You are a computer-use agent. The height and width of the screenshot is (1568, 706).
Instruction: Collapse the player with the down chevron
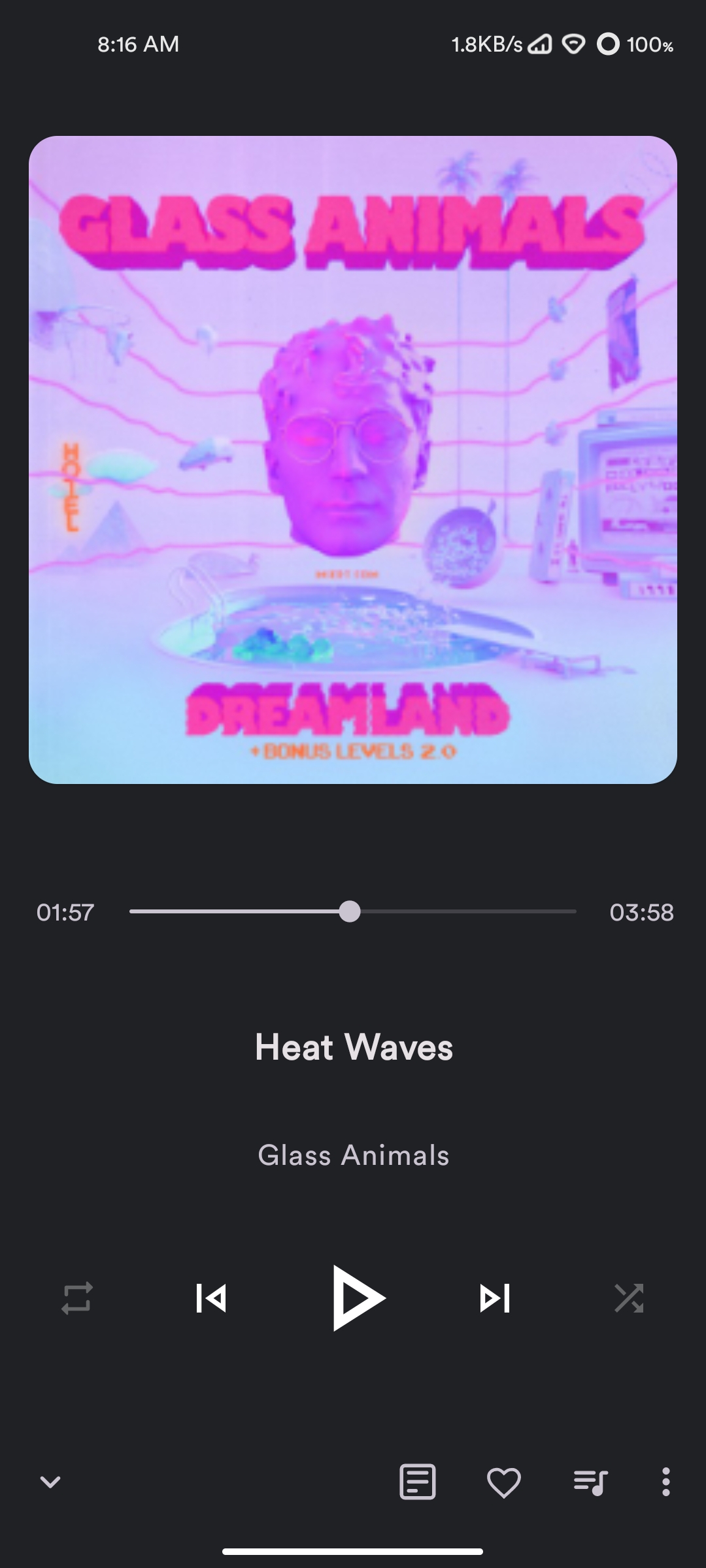[x=50, y=1482]
